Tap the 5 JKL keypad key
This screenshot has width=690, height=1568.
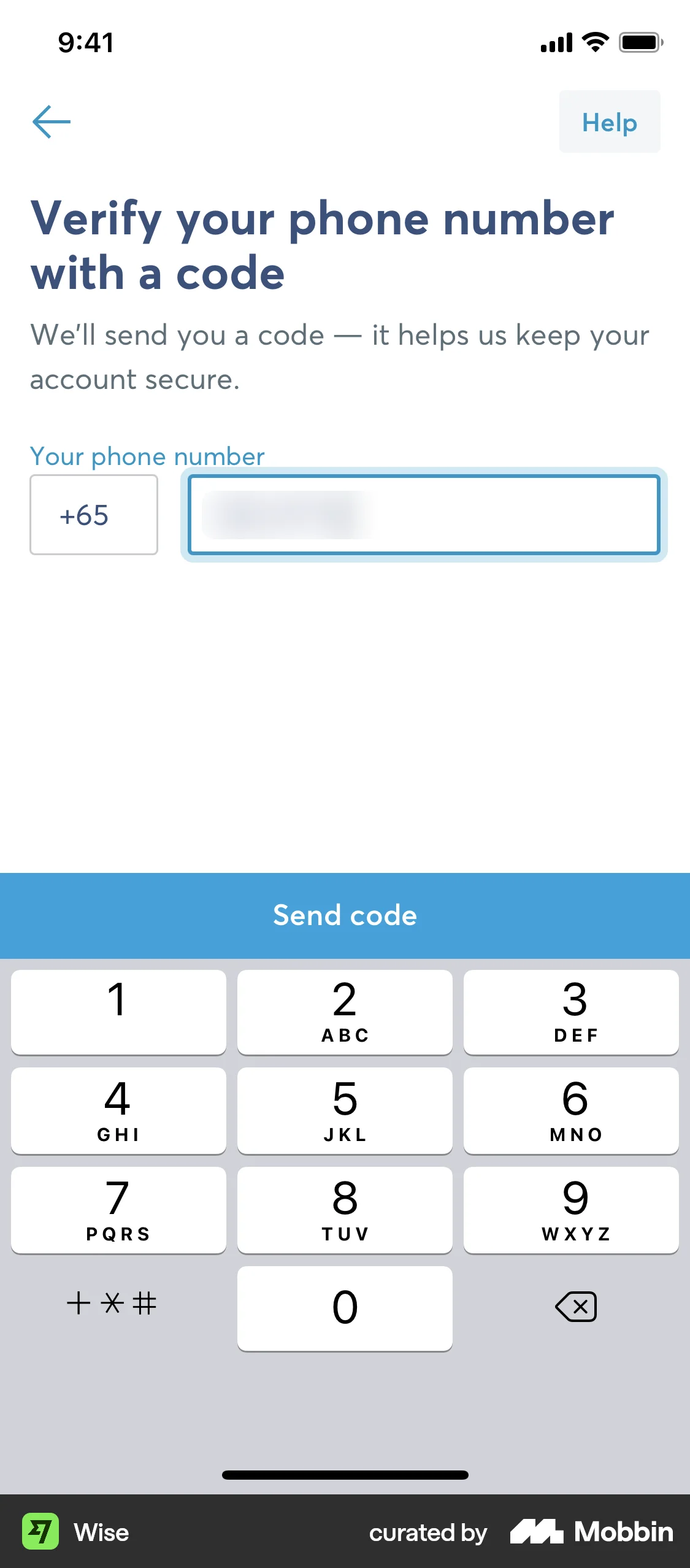point(345,1110)
